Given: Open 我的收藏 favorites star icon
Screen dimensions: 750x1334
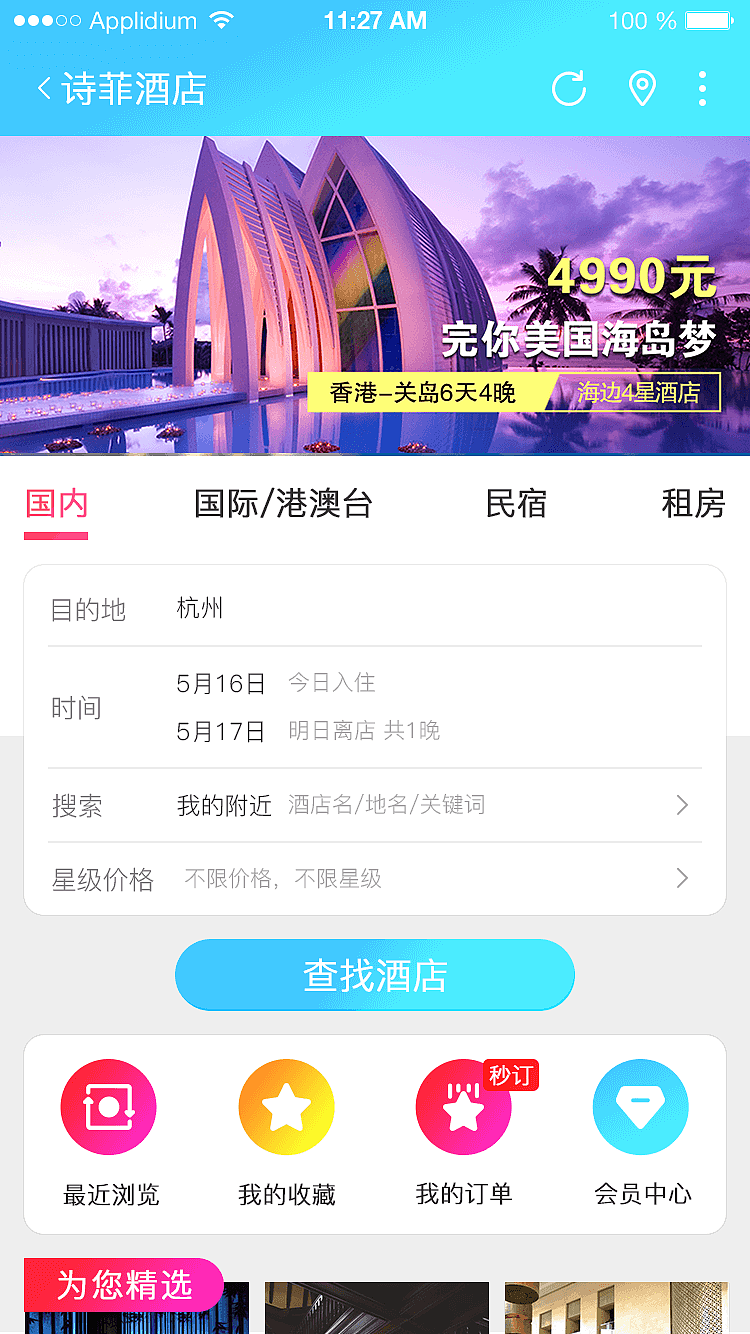Looking at the screenshot, I should 286,1107.
